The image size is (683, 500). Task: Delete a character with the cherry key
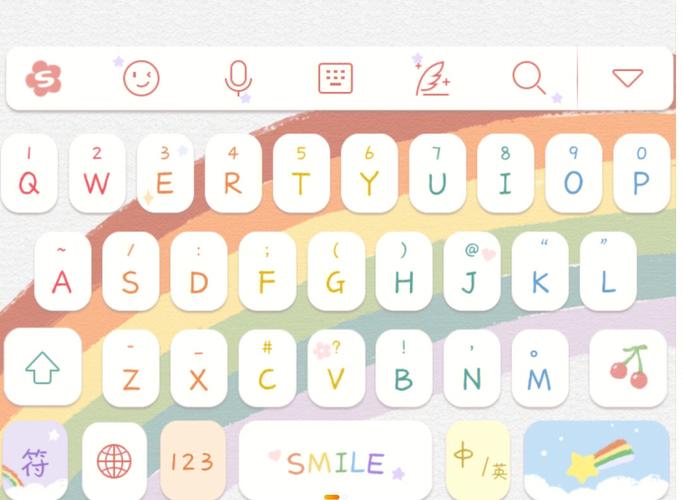(628, 367)
